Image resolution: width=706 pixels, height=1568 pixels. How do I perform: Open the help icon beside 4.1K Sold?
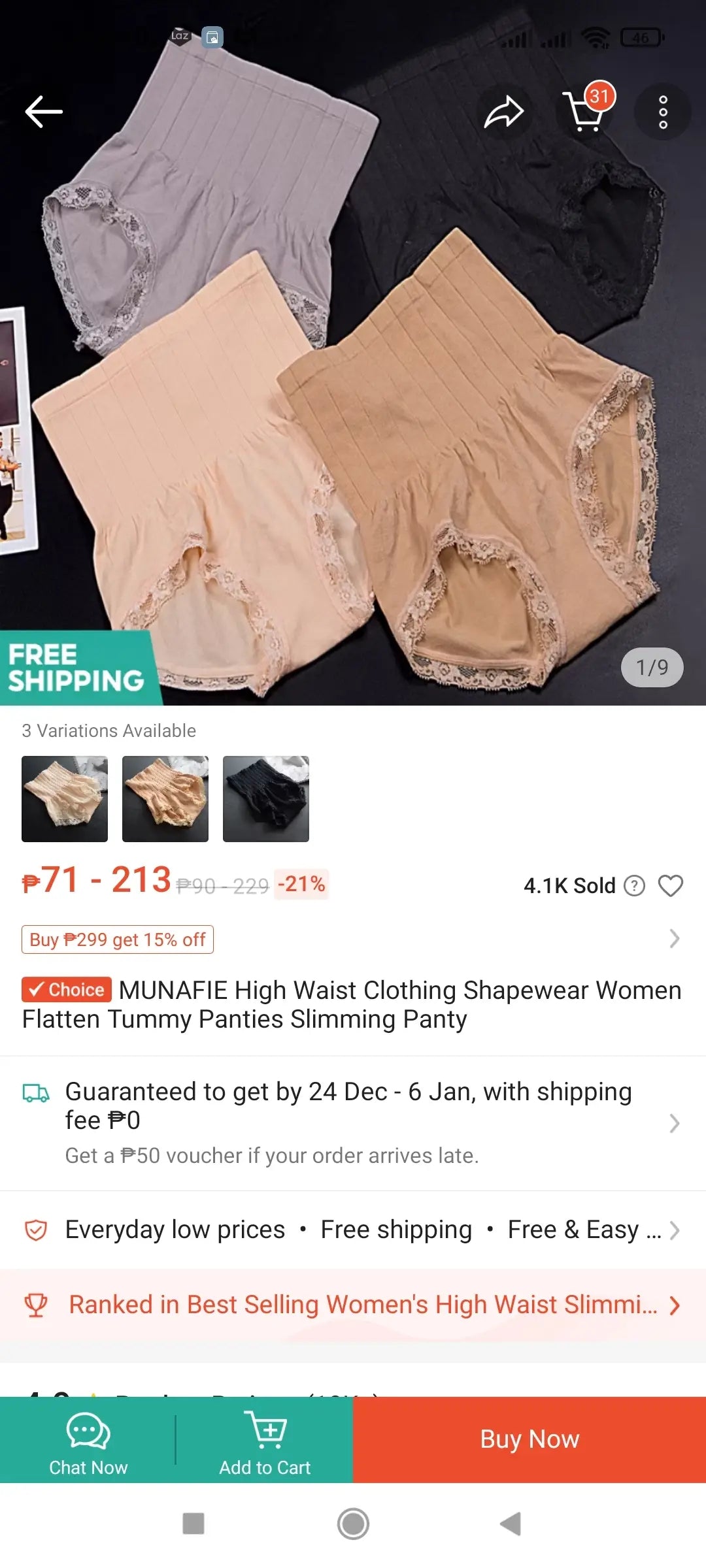tap(634, 886)
